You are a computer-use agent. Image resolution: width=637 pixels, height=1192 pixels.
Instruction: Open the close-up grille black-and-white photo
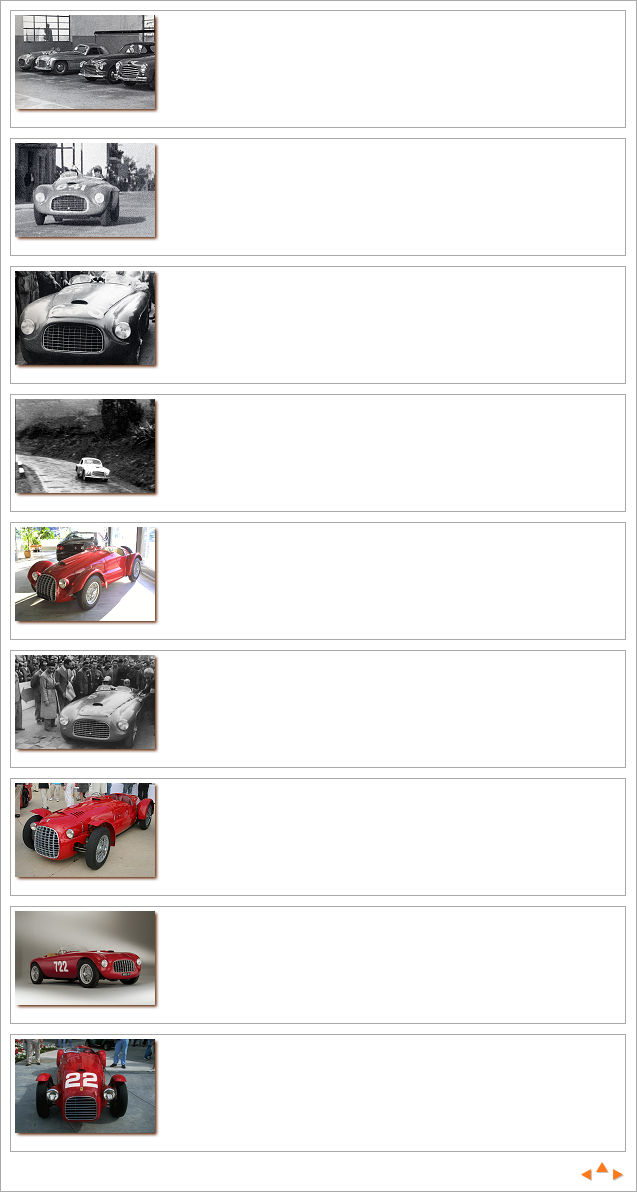85,318
